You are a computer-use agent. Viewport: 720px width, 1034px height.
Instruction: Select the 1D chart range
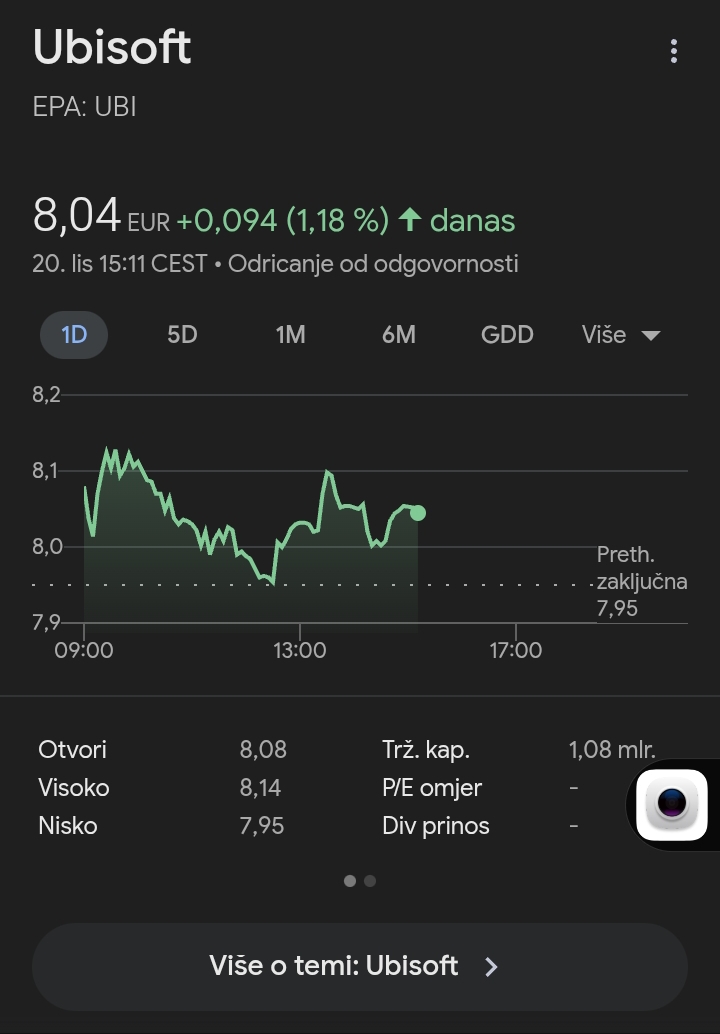tap(74, 335)
